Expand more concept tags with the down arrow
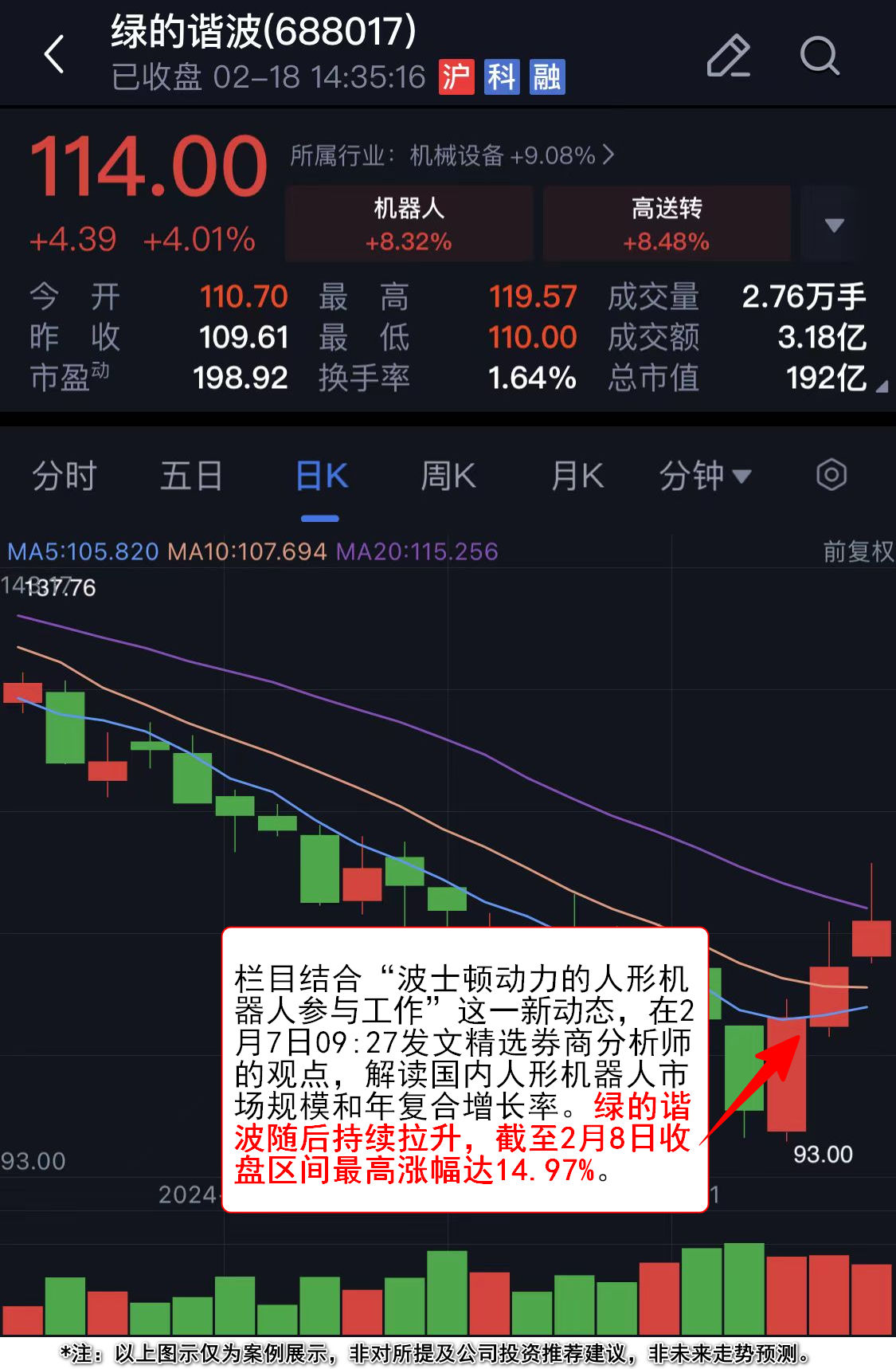Image resolution: width=896 pixels, height=1369 pixels. (x=833, y=225)
